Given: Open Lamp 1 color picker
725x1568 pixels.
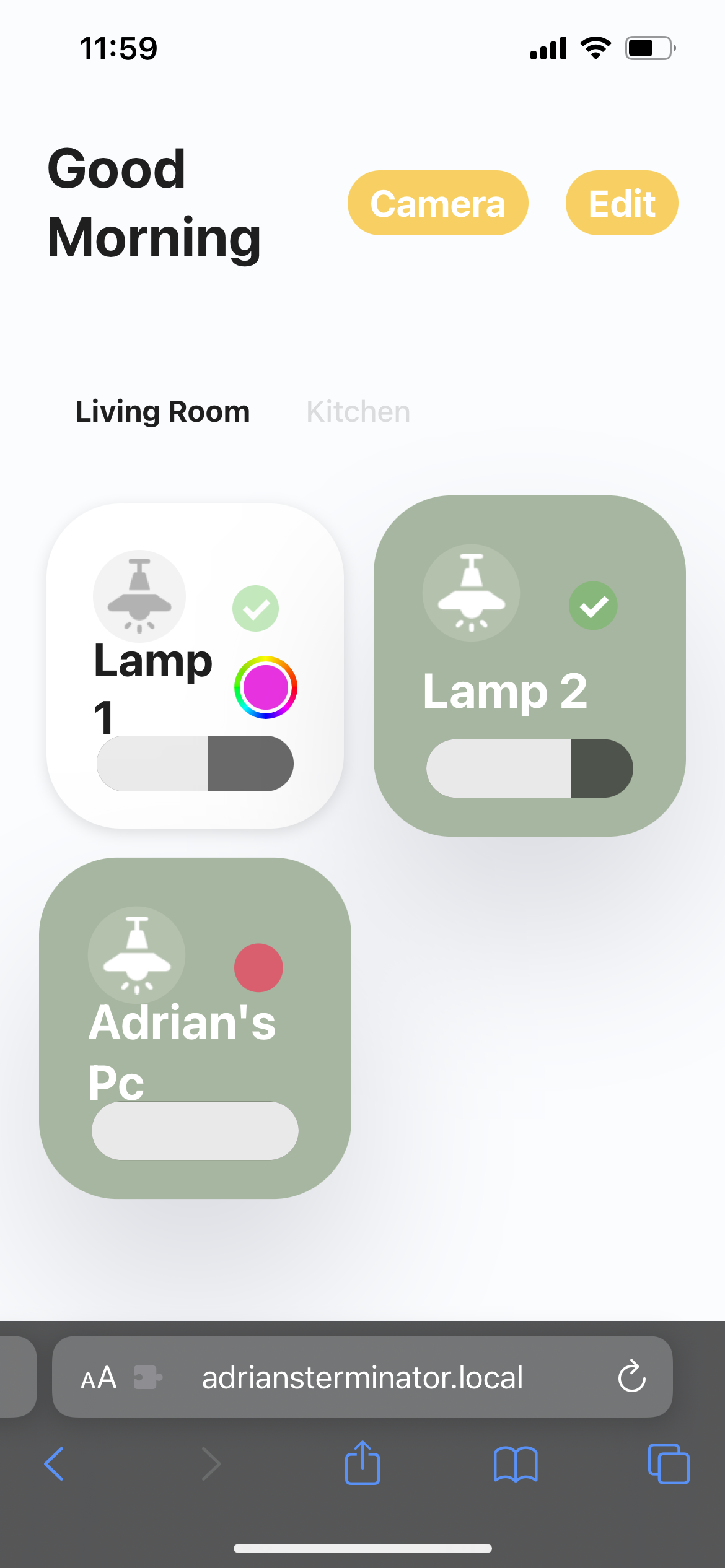Looking at the screenshot, I should click(265, 687).
